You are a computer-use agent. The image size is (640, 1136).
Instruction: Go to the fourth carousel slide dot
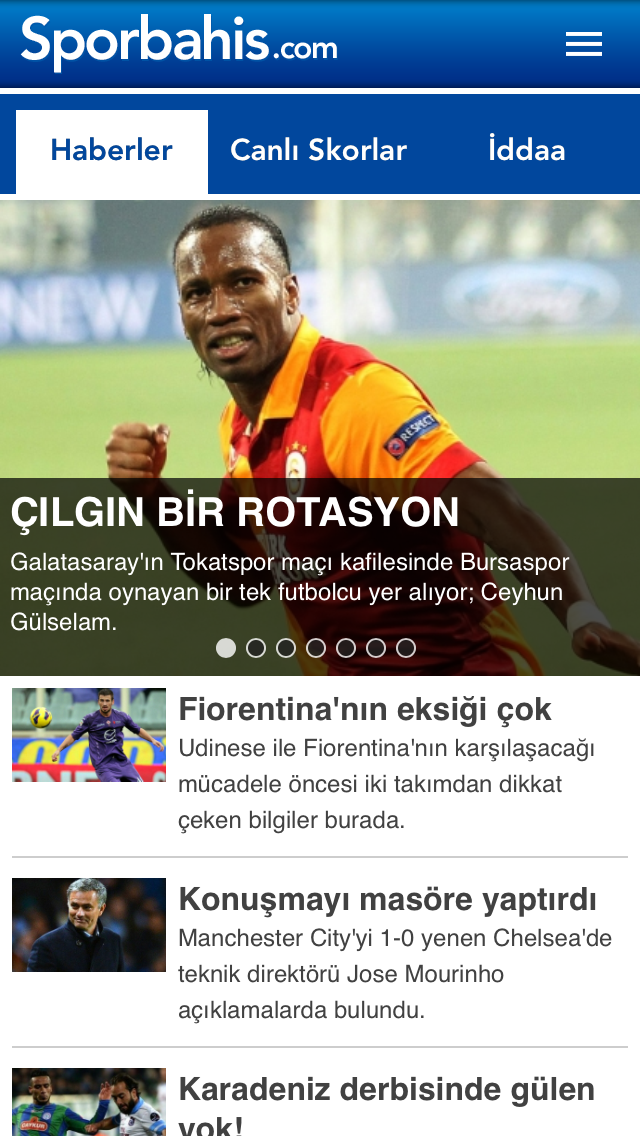(316, 648)
